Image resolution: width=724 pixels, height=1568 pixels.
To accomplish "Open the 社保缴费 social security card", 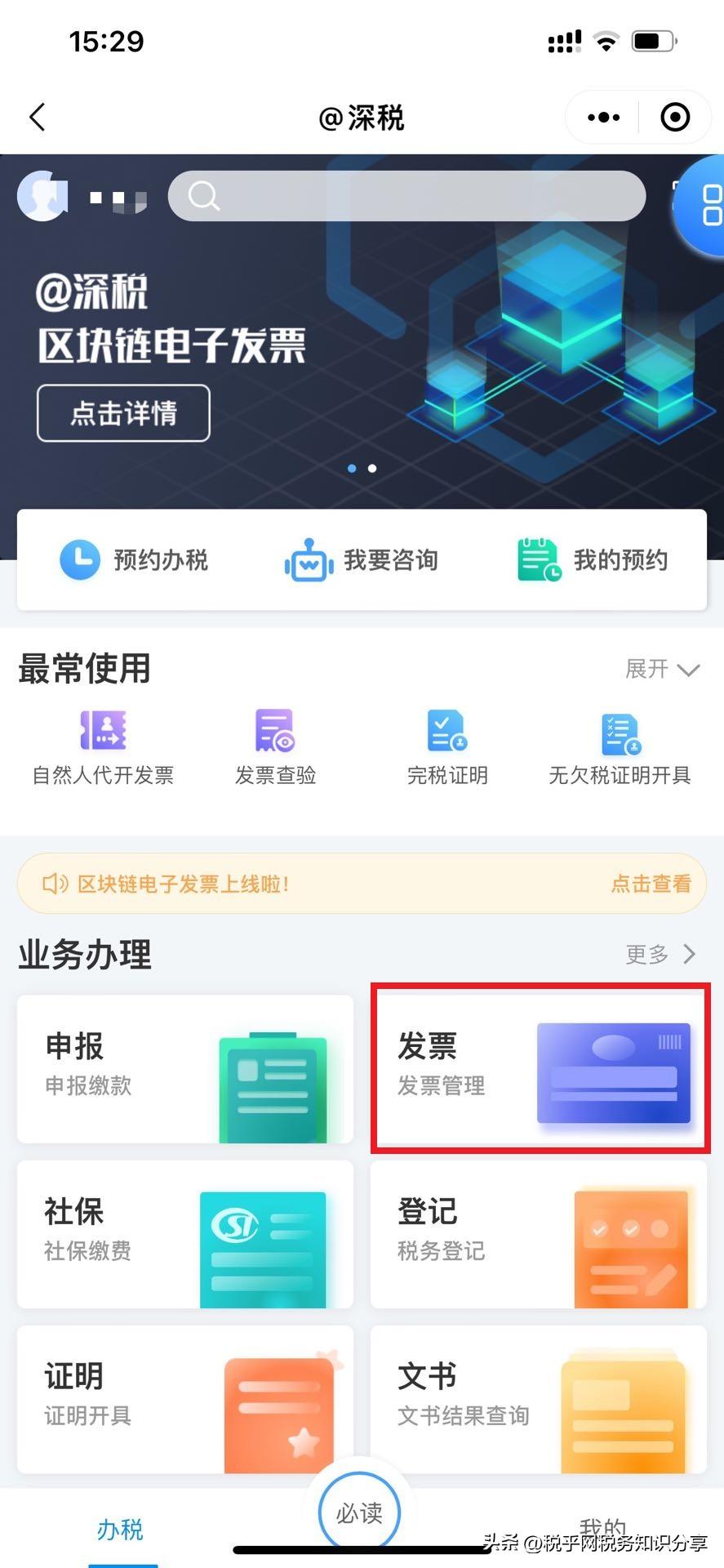I will (x=184, y=1234).
